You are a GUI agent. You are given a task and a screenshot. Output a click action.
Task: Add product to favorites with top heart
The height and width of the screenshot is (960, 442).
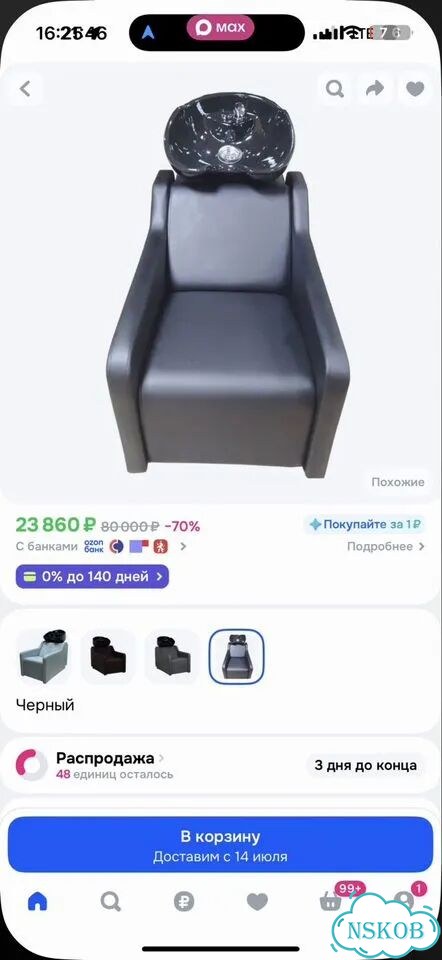[415, 89]
